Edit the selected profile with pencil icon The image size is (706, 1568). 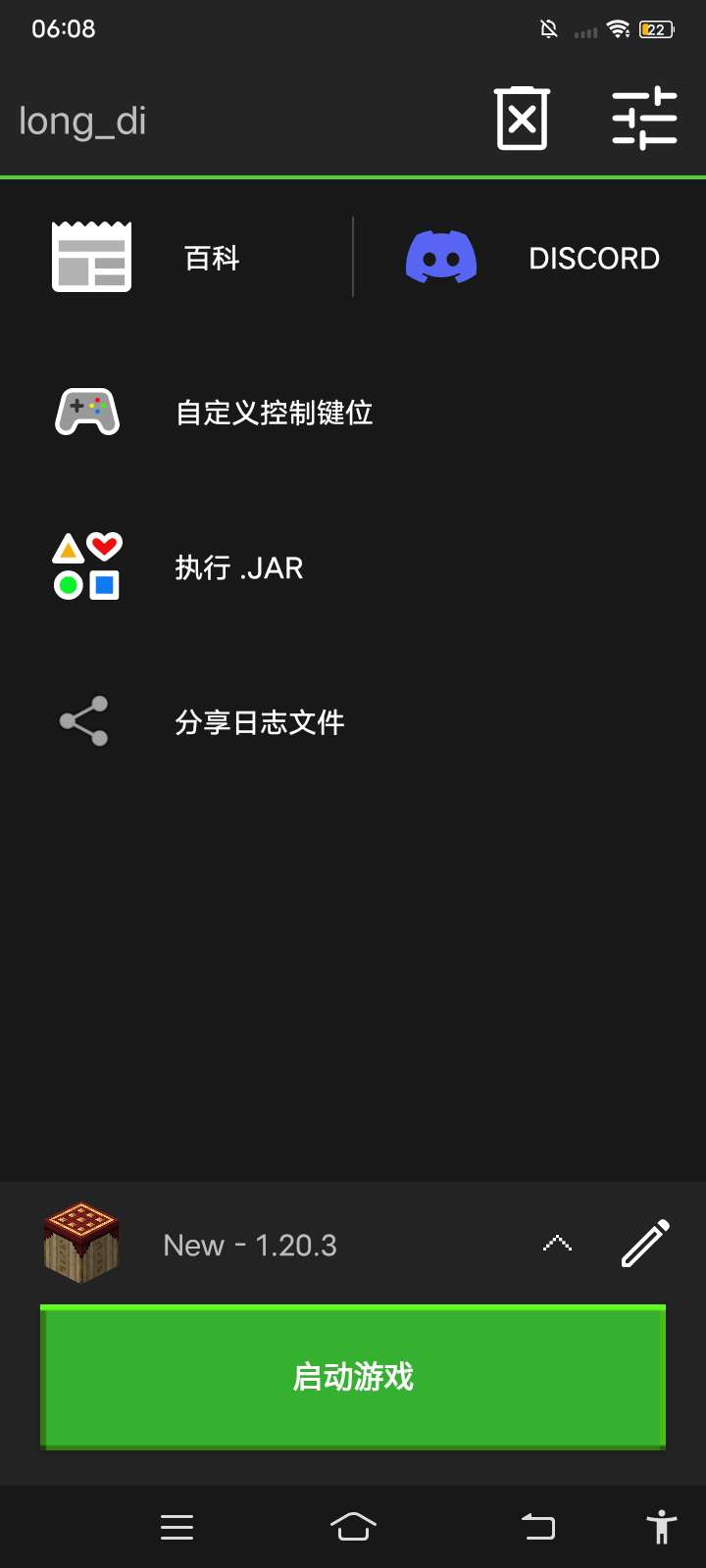(645, 1244)
